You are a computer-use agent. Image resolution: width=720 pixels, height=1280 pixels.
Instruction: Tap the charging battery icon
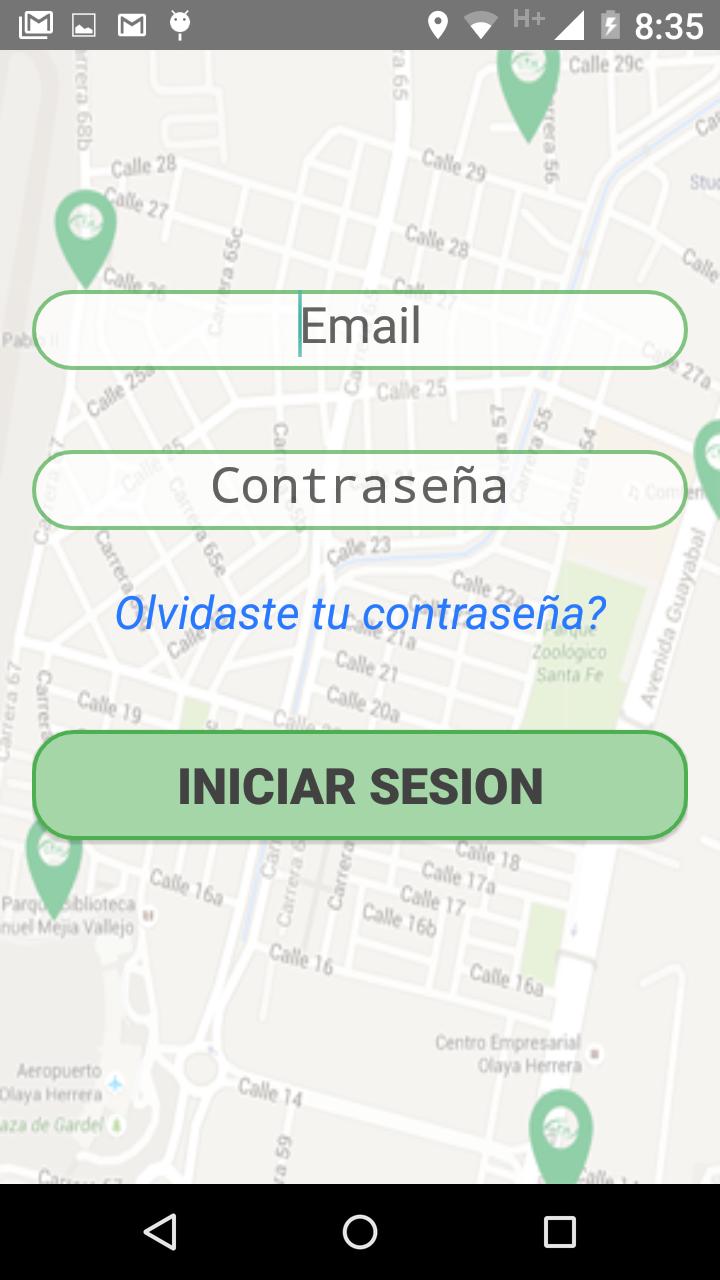coord(611,24)
